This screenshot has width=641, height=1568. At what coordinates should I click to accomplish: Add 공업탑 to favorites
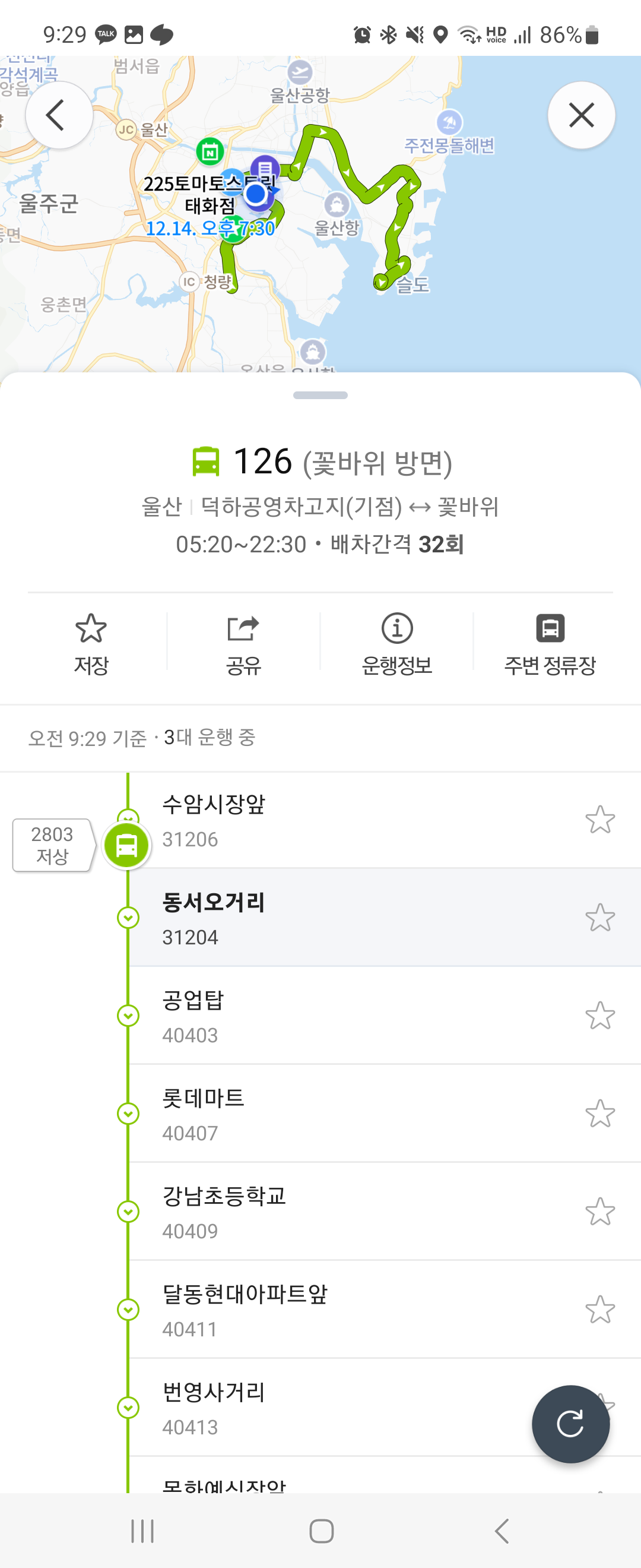pos(599,1015)
